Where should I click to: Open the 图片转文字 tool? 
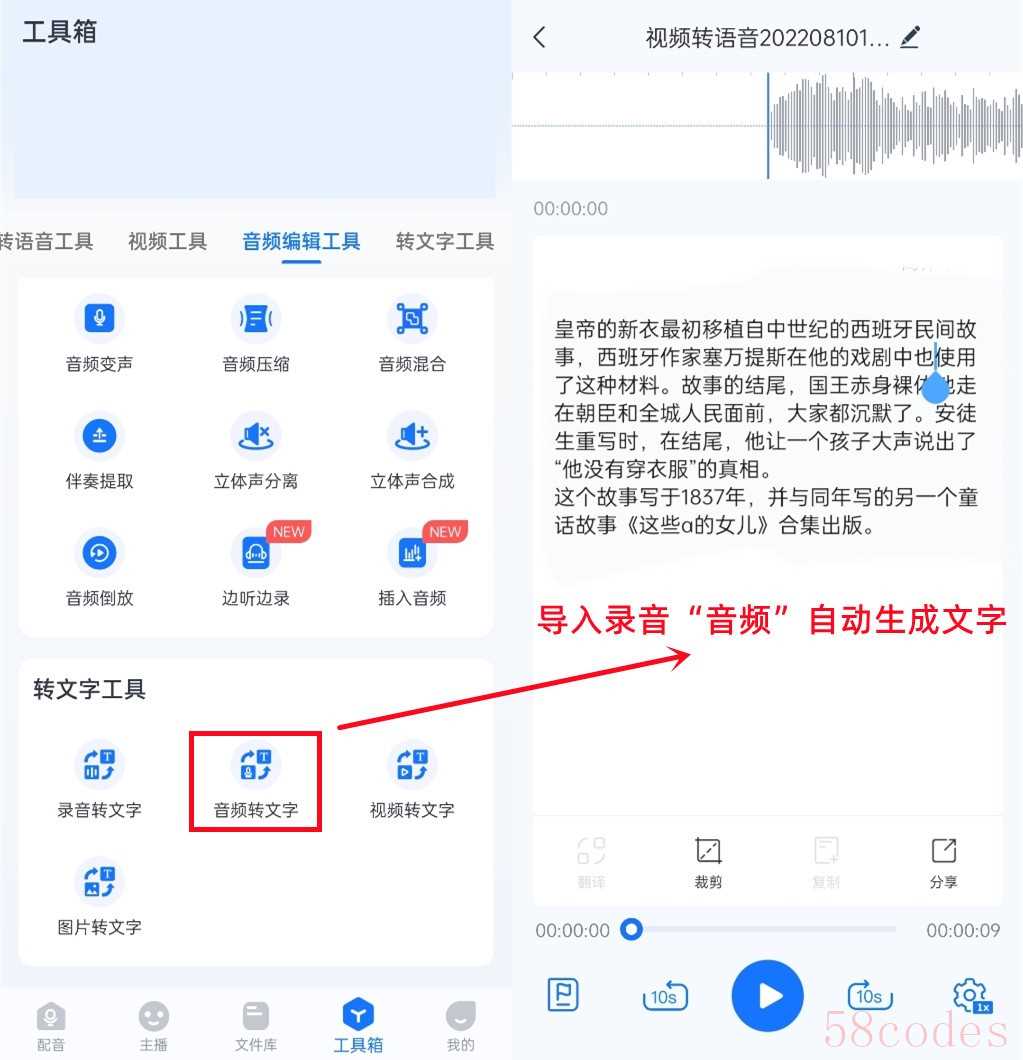(99, 897)
